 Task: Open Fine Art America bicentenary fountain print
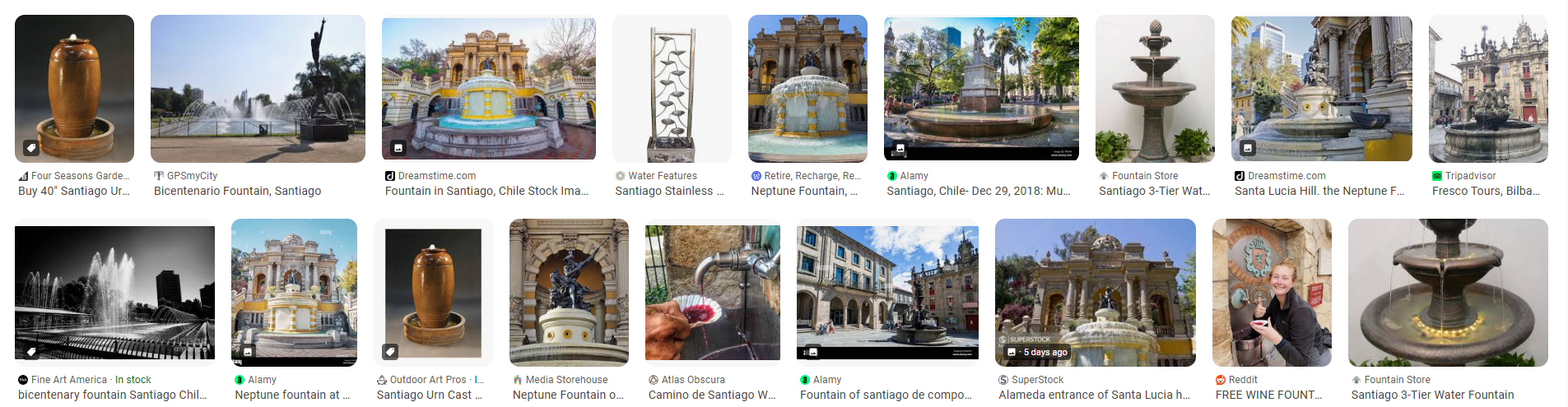(114, 293)
